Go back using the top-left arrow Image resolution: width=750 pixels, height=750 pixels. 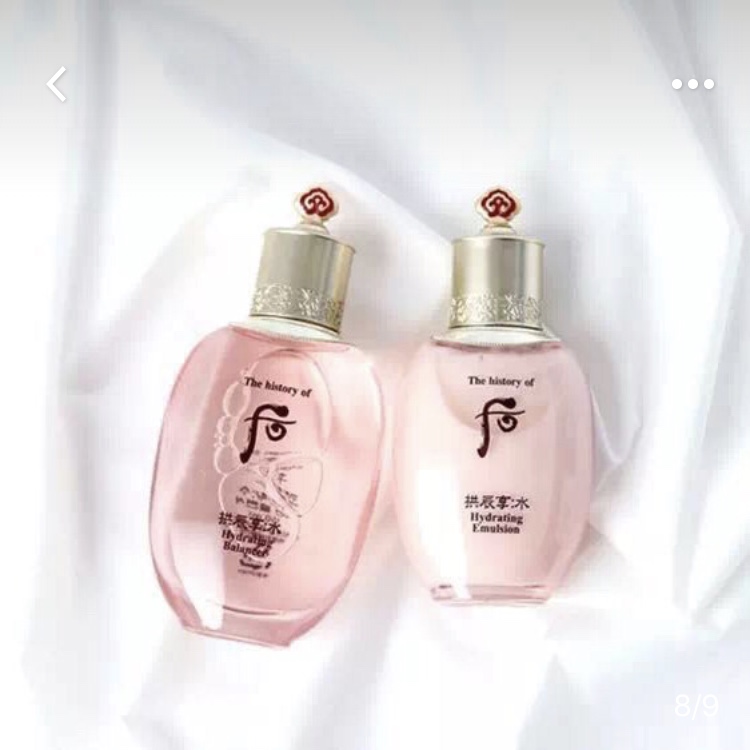[x=57, y=84]
